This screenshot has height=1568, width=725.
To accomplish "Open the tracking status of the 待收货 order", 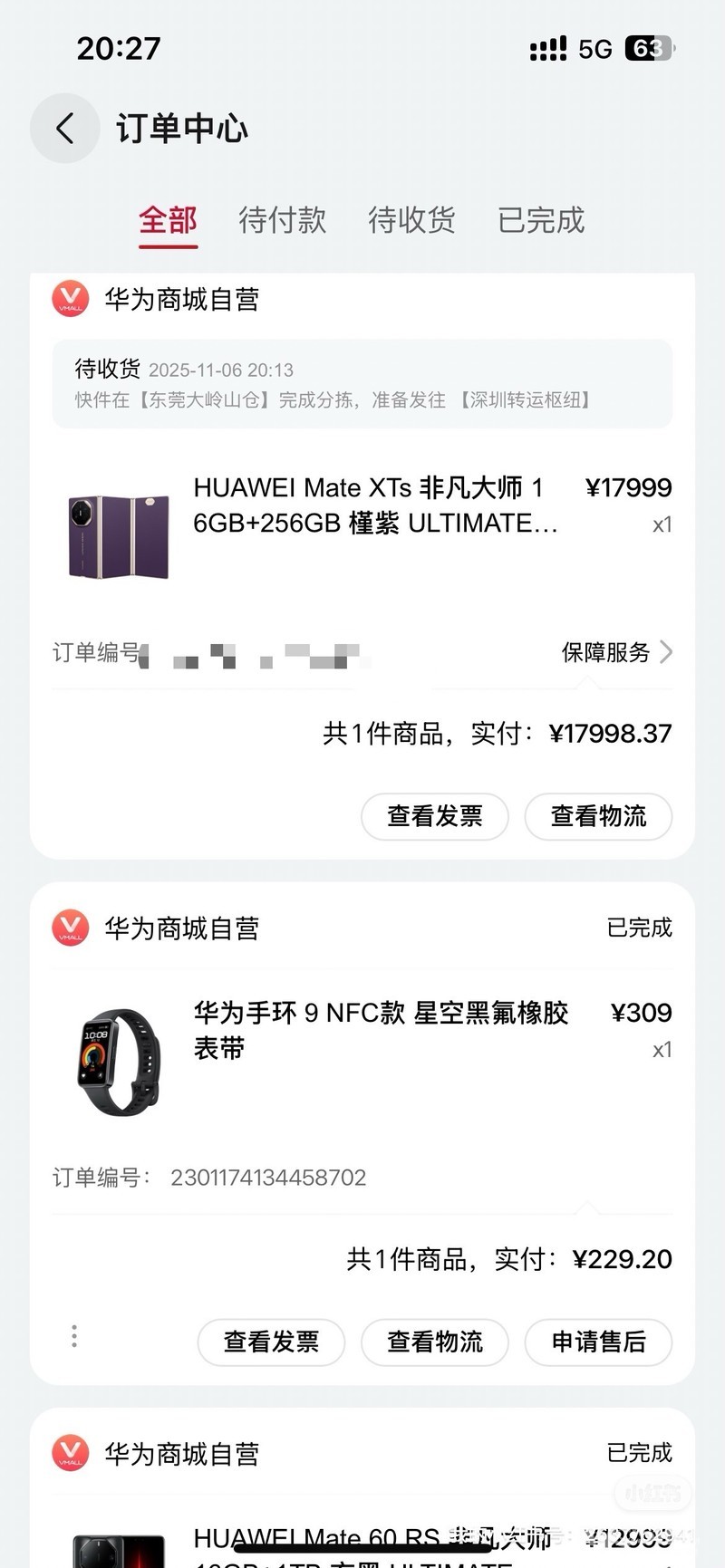I will 362,384.
